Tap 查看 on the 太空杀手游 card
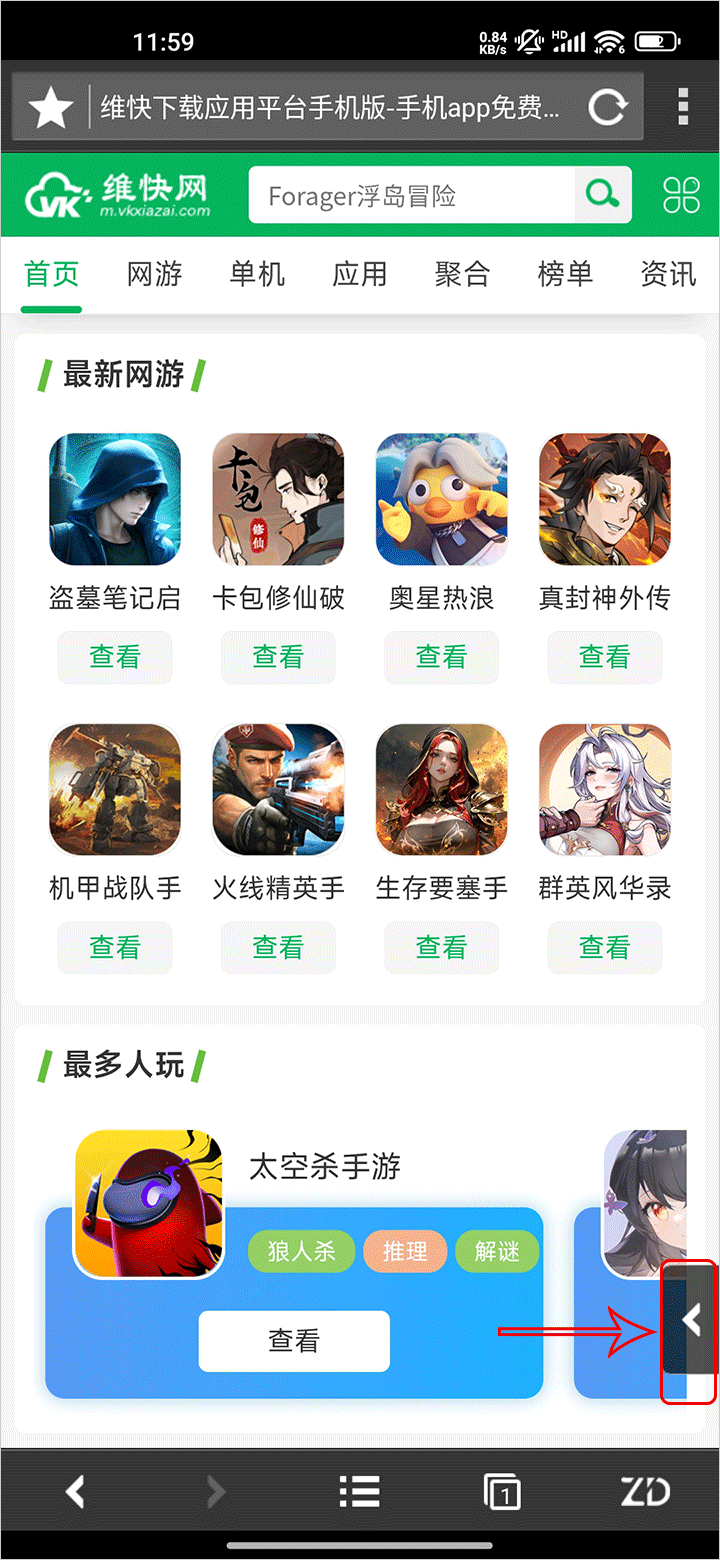 (294, 1341)
